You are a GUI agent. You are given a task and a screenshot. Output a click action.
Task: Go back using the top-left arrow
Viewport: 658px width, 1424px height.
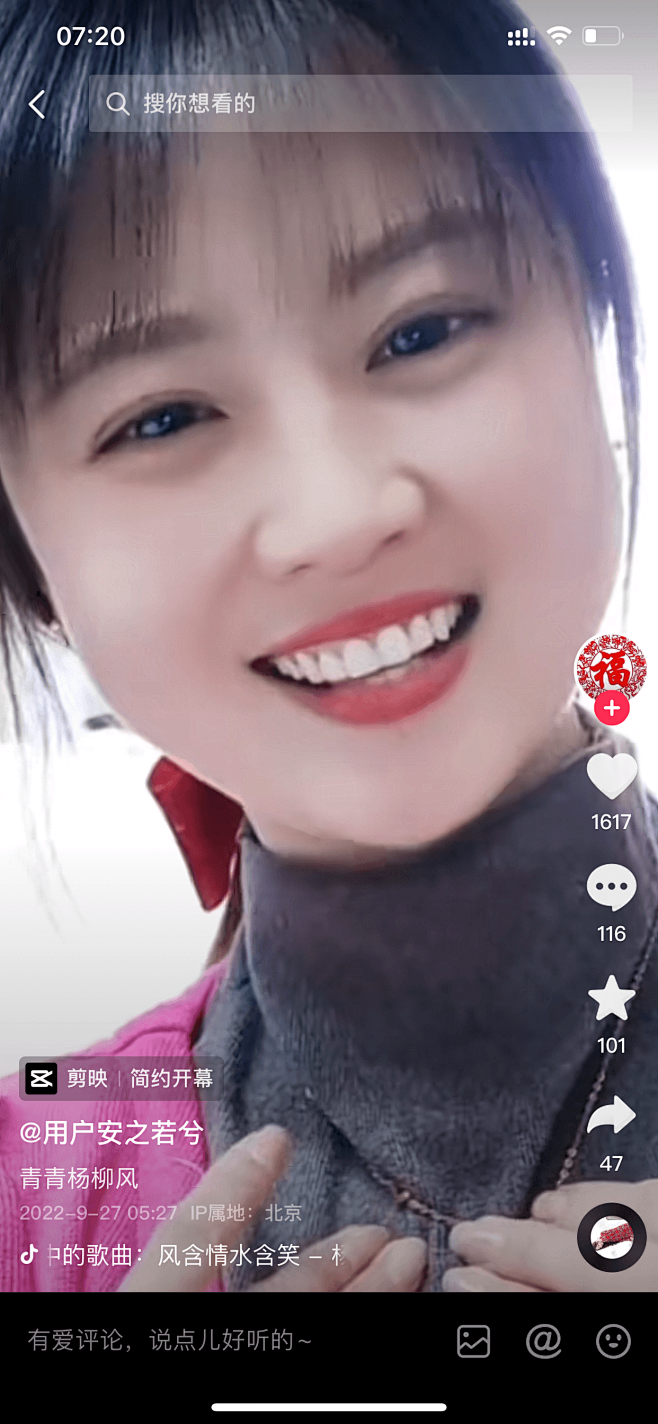[x=38, y=104]
